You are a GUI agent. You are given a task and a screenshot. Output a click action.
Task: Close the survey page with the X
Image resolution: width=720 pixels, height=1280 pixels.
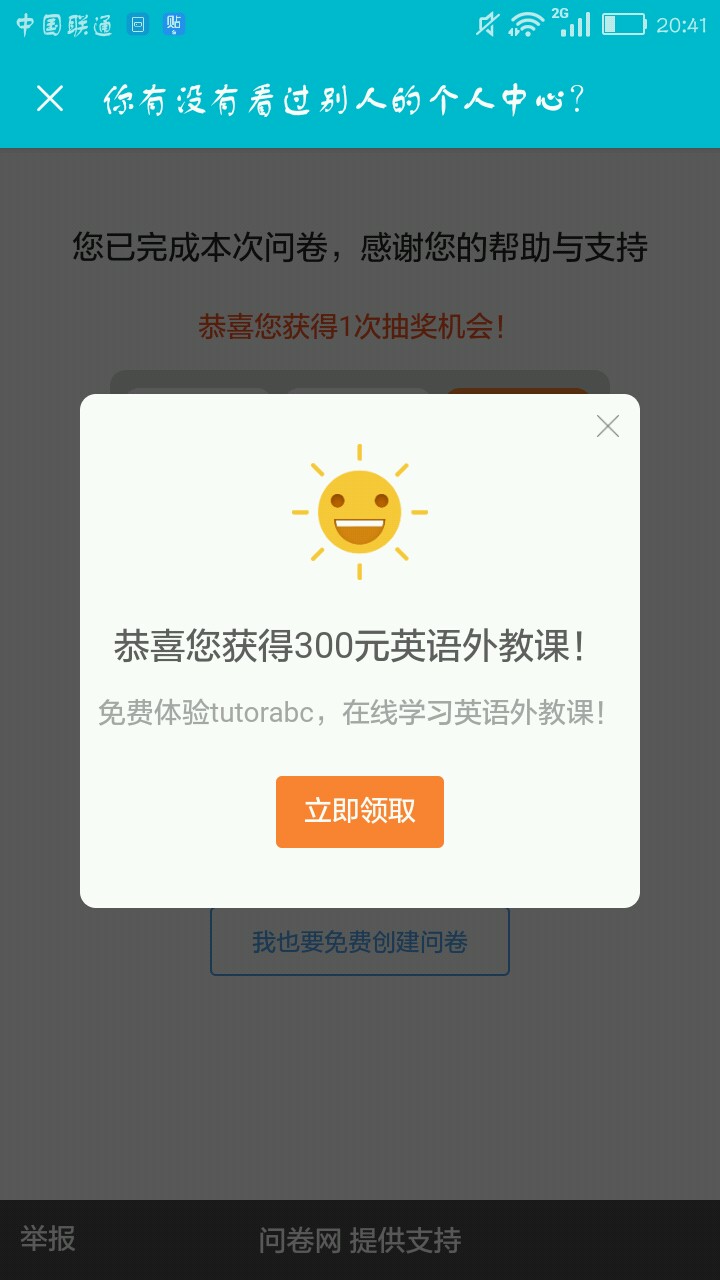point(49,98)
